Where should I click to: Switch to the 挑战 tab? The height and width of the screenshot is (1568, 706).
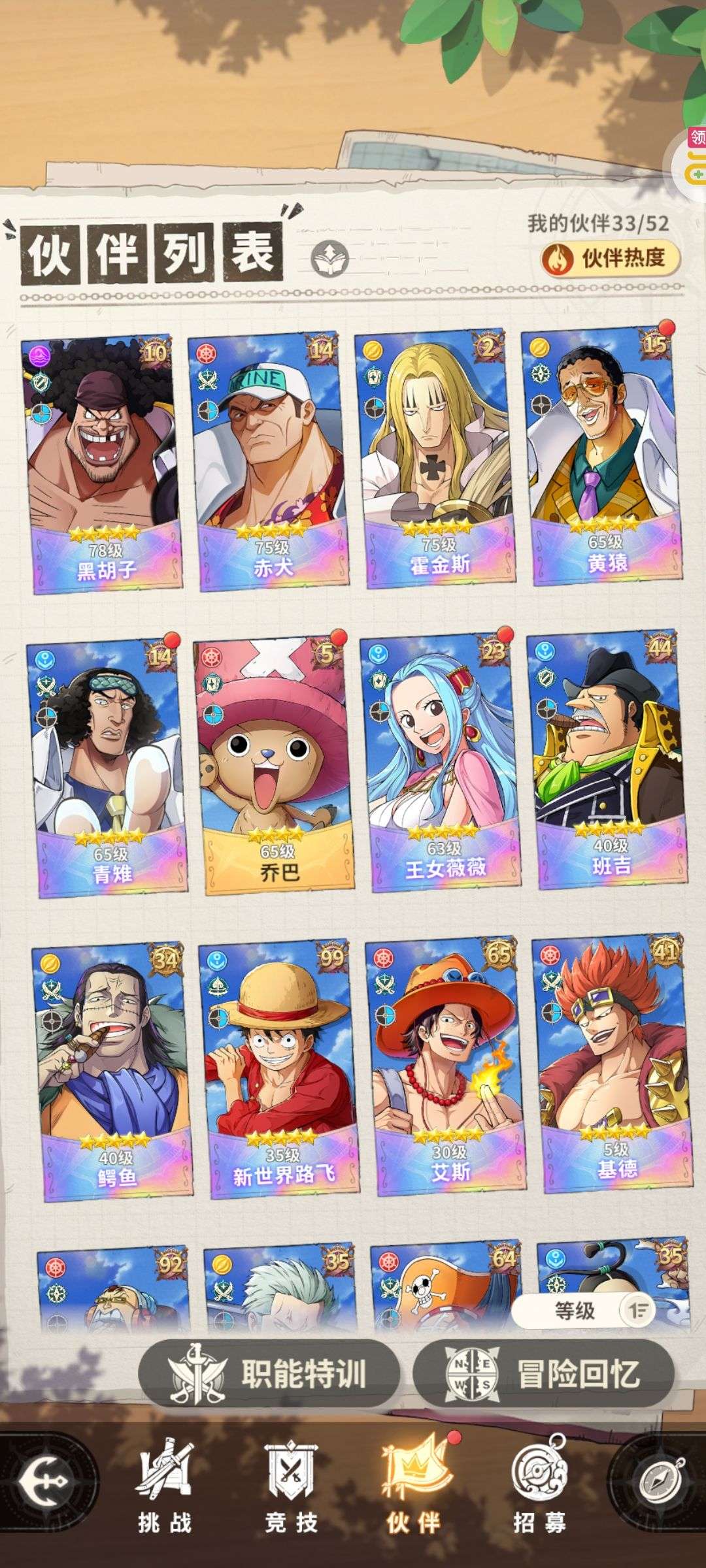tap(164, 1494)
